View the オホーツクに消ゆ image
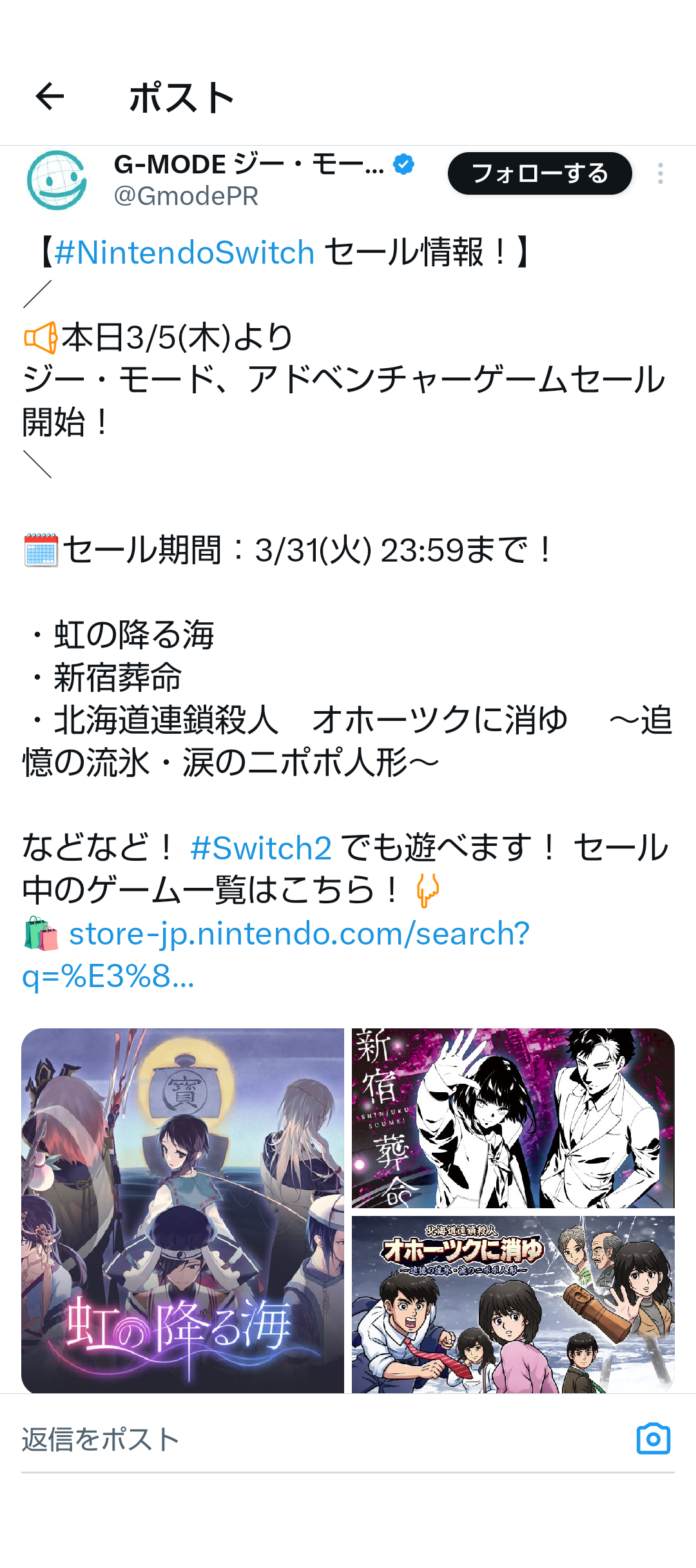Viewport: 696px width, 1568px height. (x=513, y=1304)
